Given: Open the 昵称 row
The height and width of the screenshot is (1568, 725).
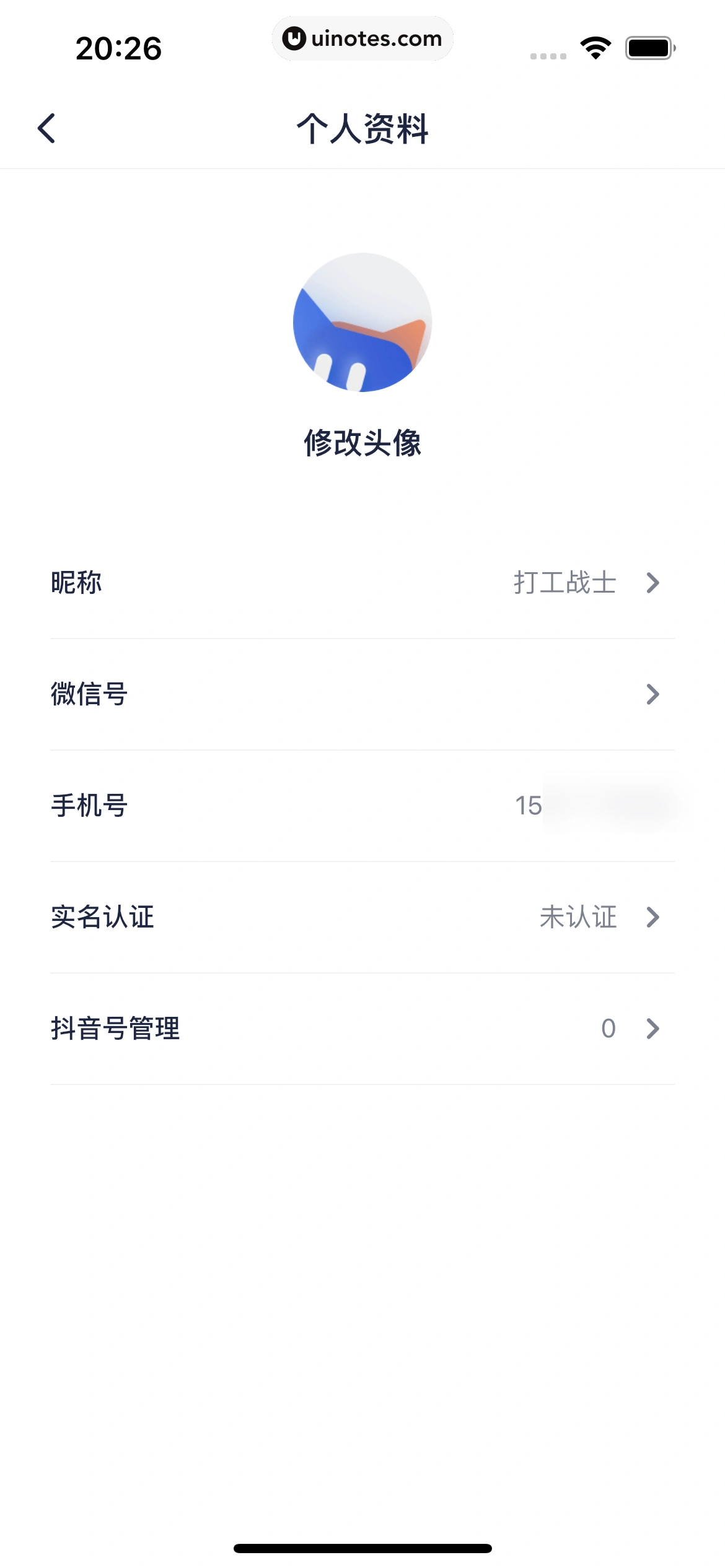Looking at the screenshot, I should tap(362, 583).
